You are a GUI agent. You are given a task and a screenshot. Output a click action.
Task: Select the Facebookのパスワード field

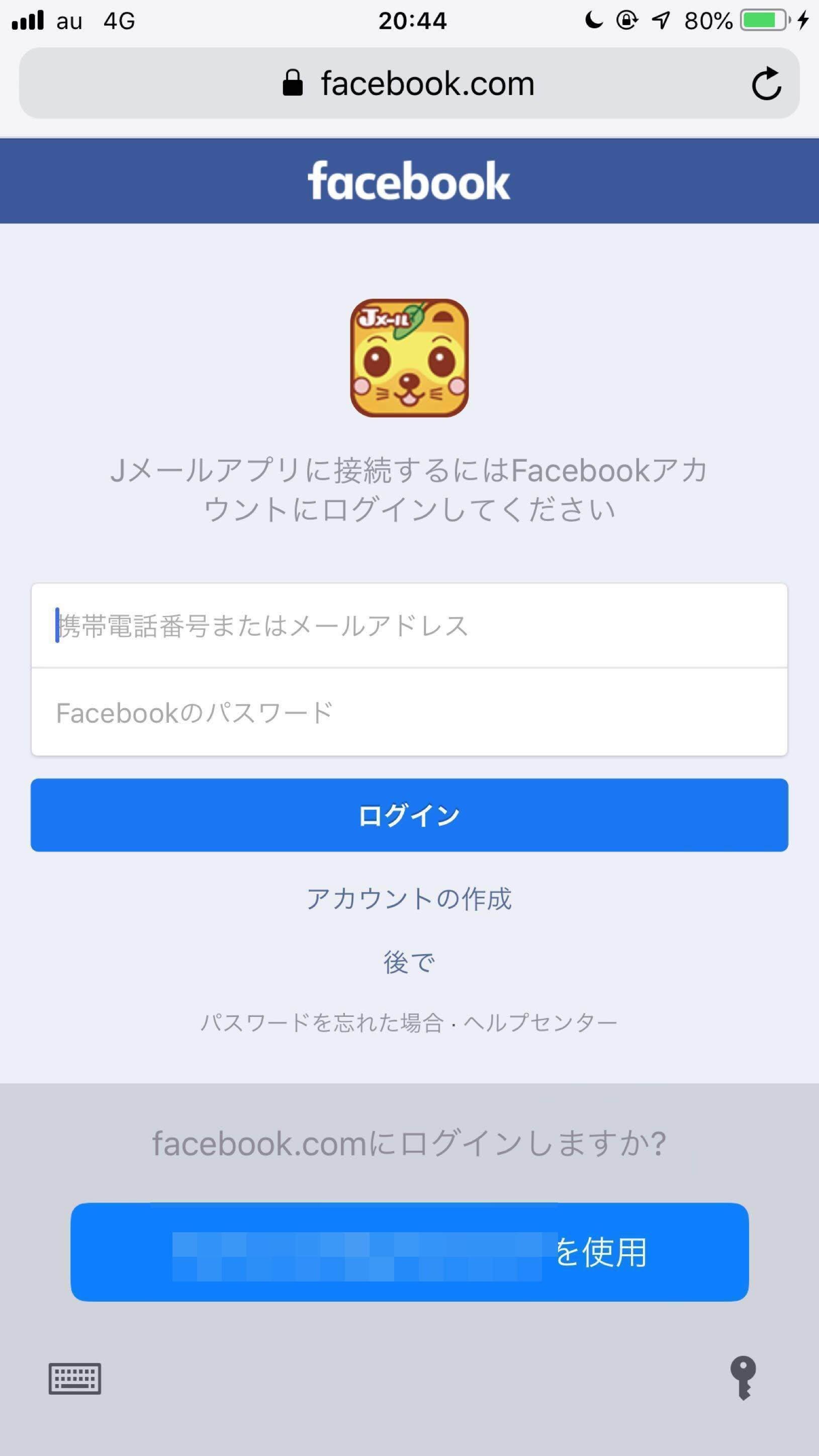click(x=409, y=712)
